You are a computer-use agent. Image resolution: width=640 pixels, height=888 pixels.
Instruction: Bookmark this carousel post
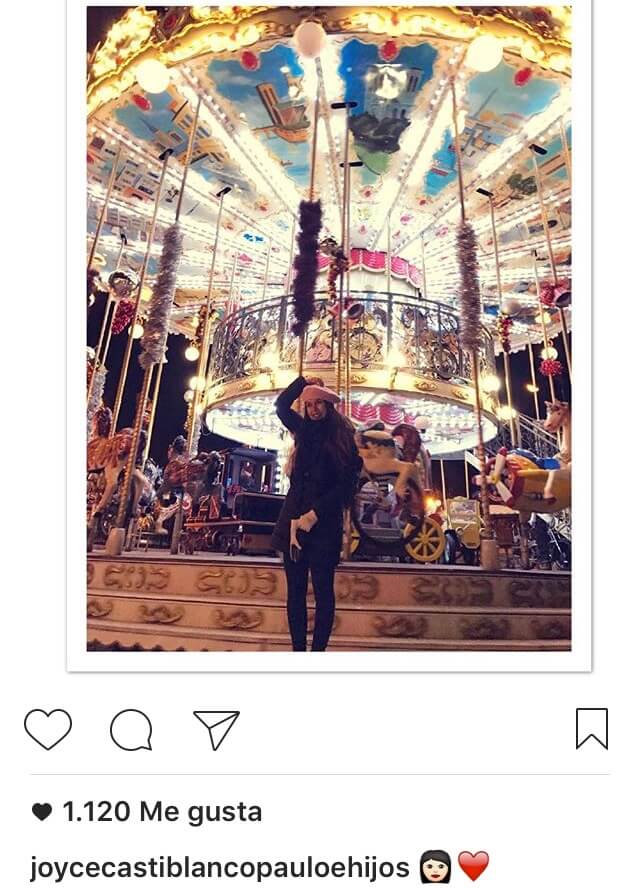pos(592,728)
